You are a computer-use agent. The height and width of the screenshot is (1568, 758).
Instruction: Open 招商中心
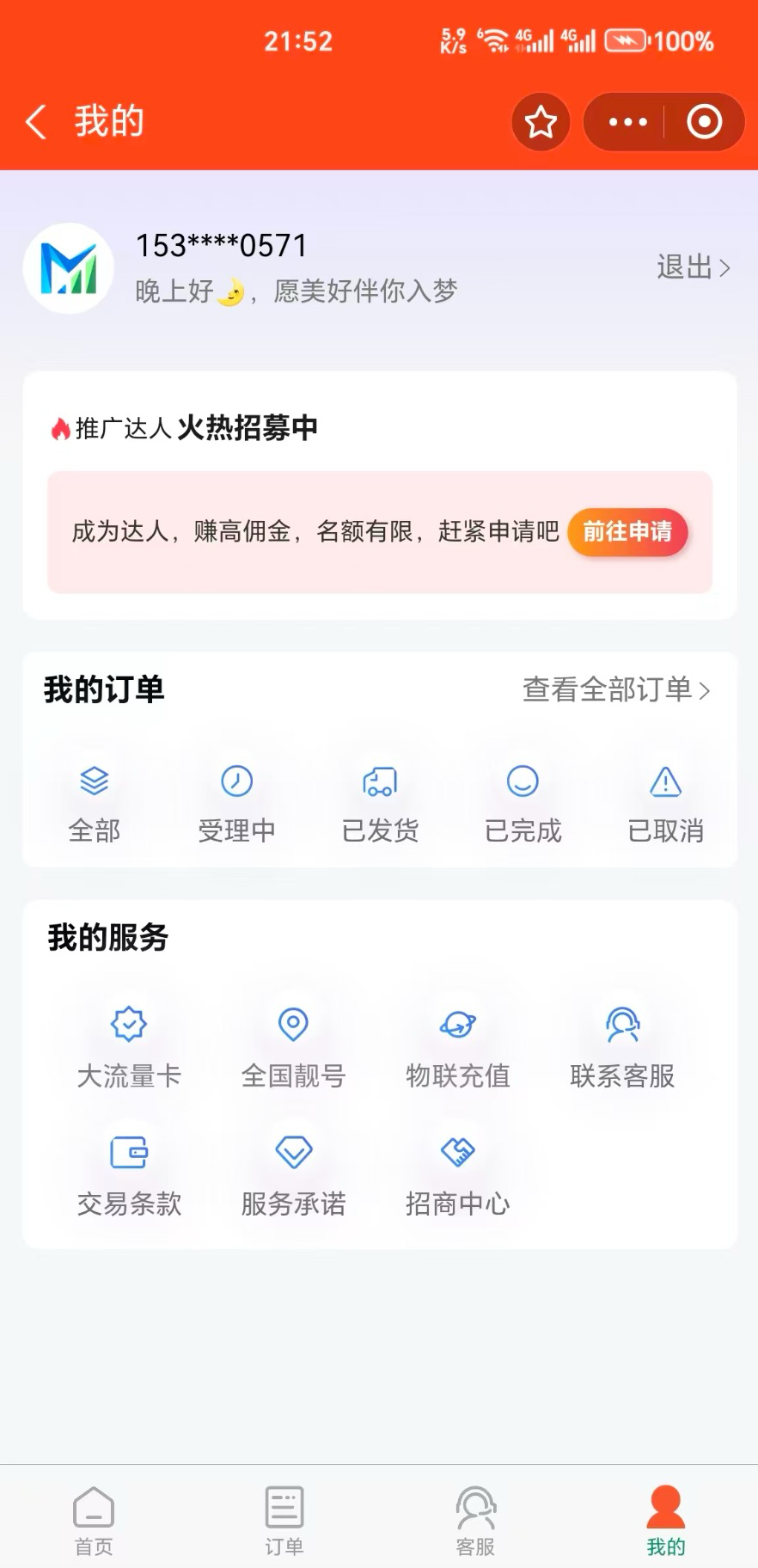tap(457, 1173)
